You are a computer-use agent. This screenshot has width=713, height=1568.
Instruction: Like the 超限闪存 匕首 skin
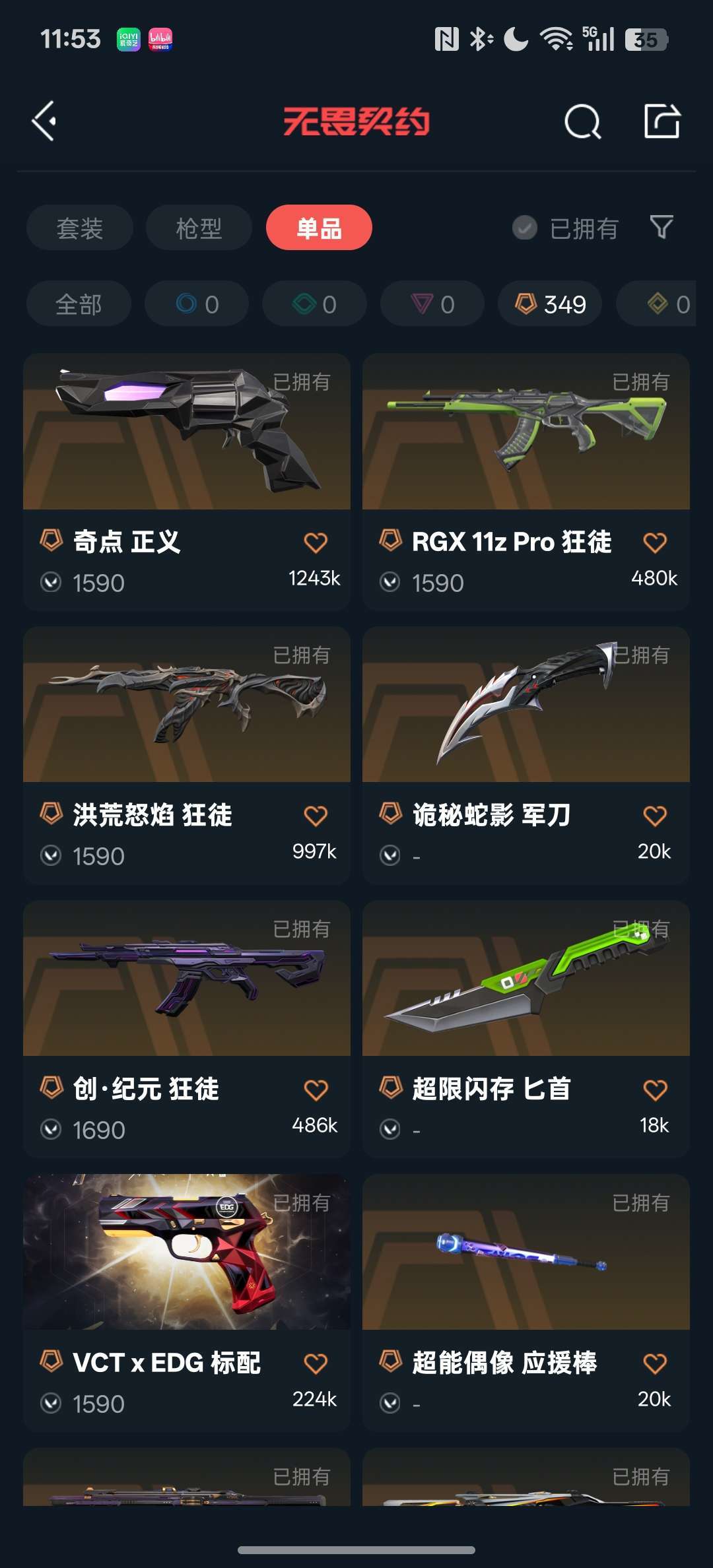[655, 1090]
